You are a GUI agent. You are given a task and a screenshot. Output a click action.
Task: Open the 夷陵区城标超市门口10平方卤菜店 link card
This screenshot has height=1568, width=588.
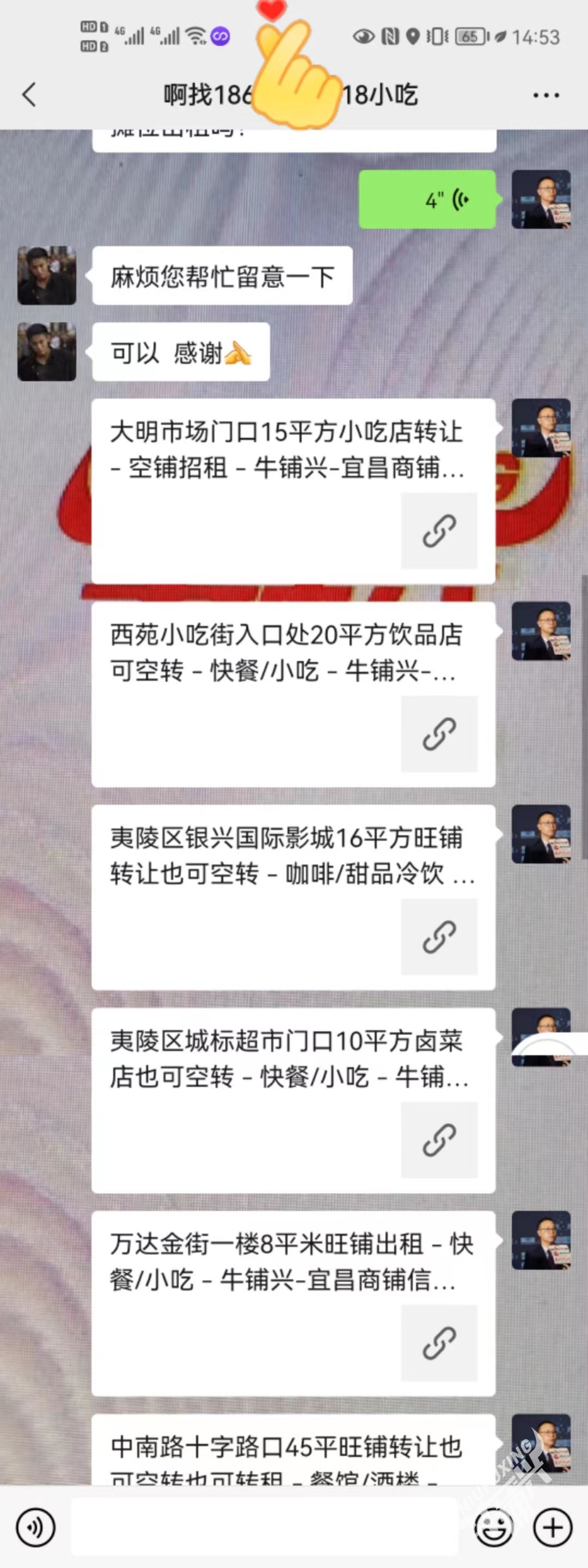point(293,1100)
